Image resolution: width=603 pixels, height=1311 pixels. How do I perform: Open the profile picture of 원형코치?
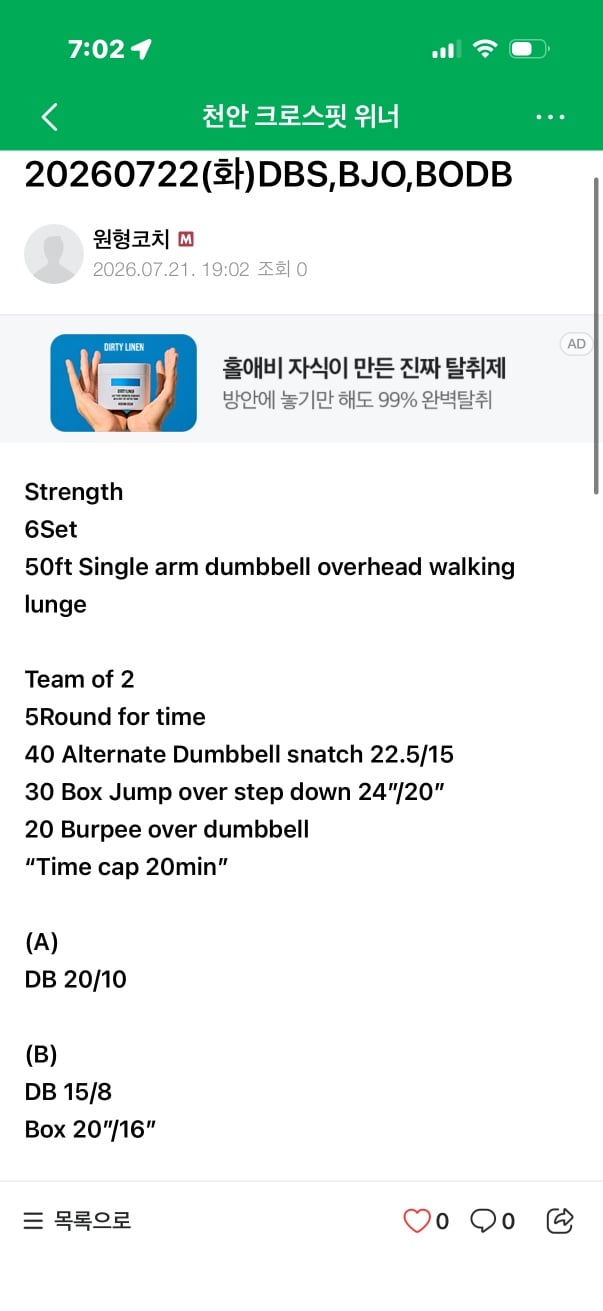click(53, 254)
